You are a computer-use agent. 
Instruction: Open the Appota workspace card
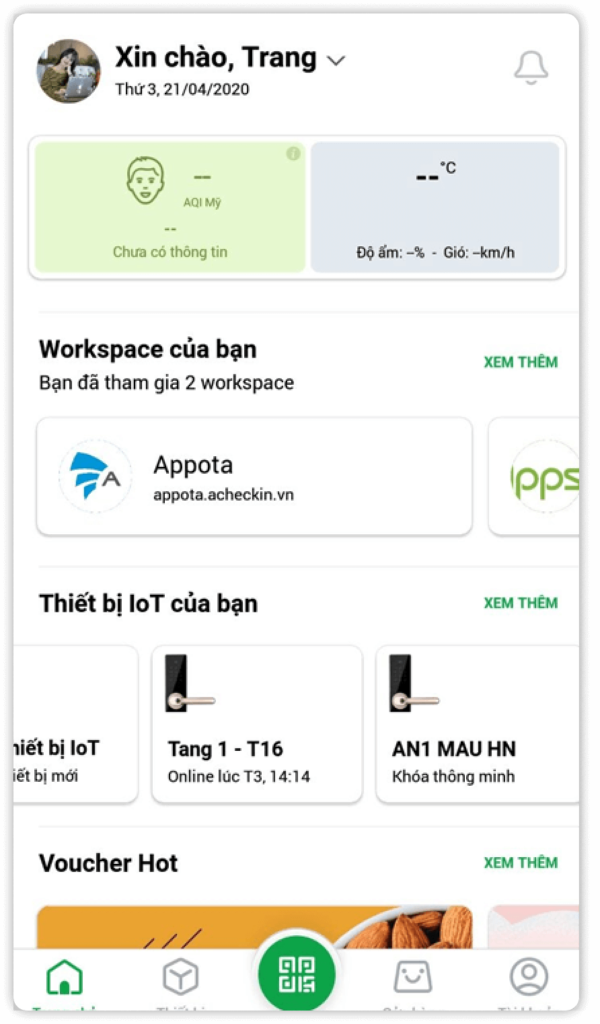pyautogui.click(x=254, y=477)
